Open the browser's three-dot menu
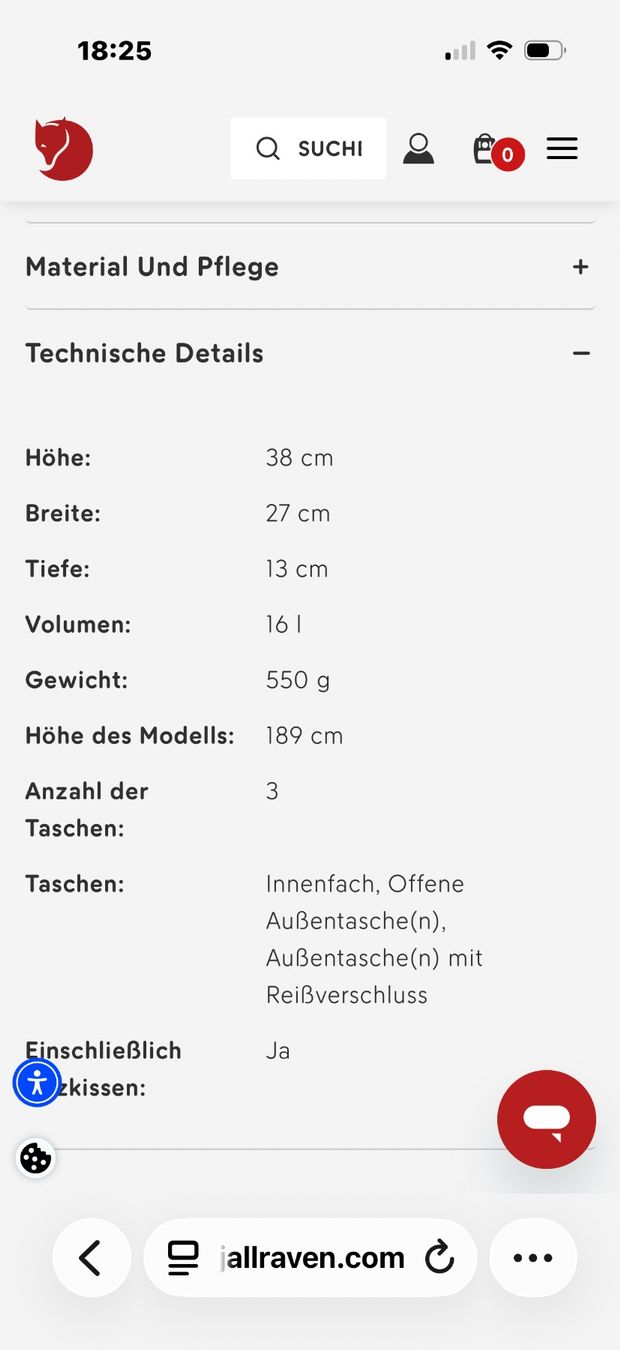Viewport: 620px width, 1350px height. click(x=533, y=1258)
